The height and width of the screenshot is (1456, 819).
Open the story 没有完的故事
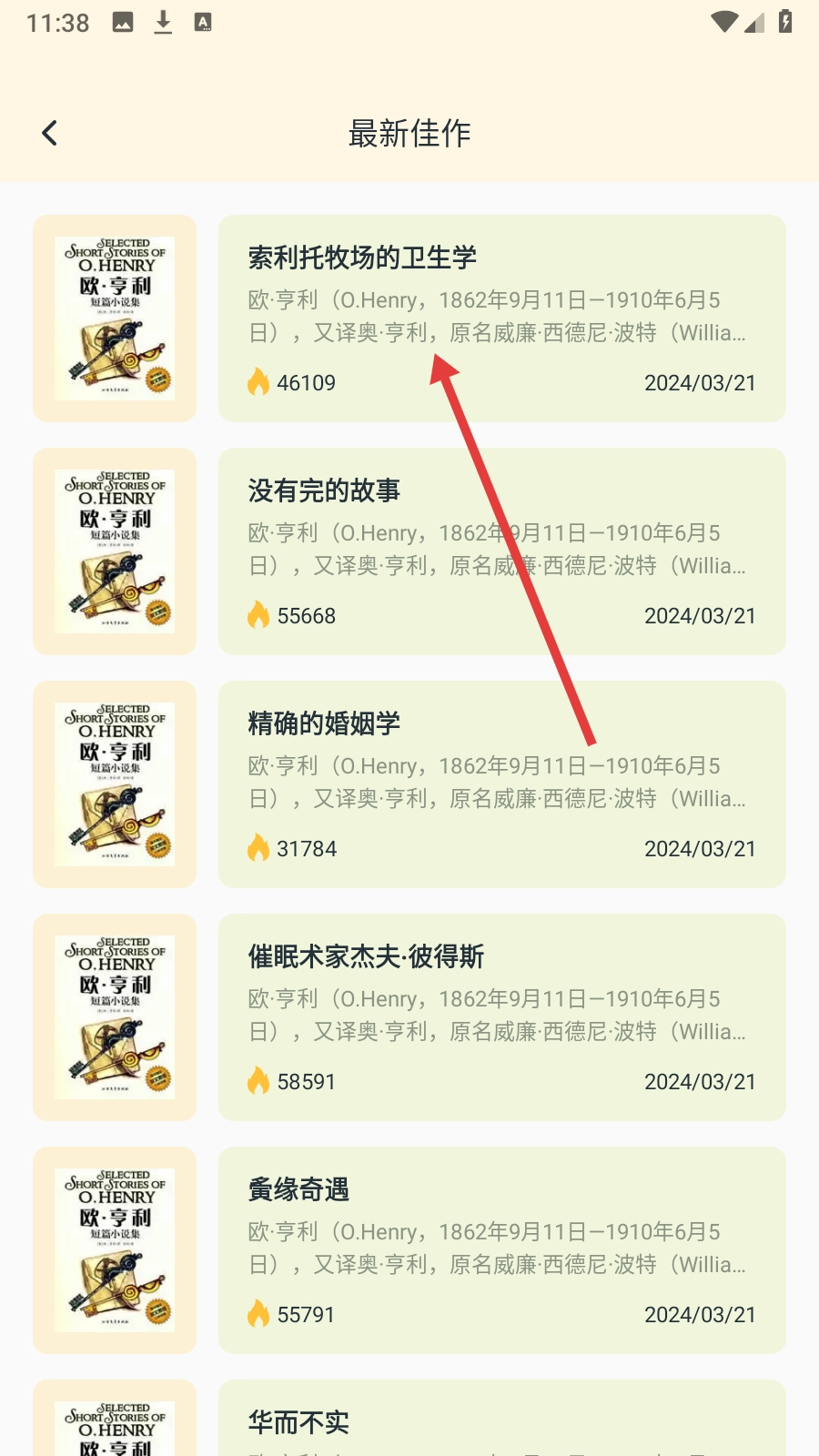pyautogui.click(x=501, y=551)
